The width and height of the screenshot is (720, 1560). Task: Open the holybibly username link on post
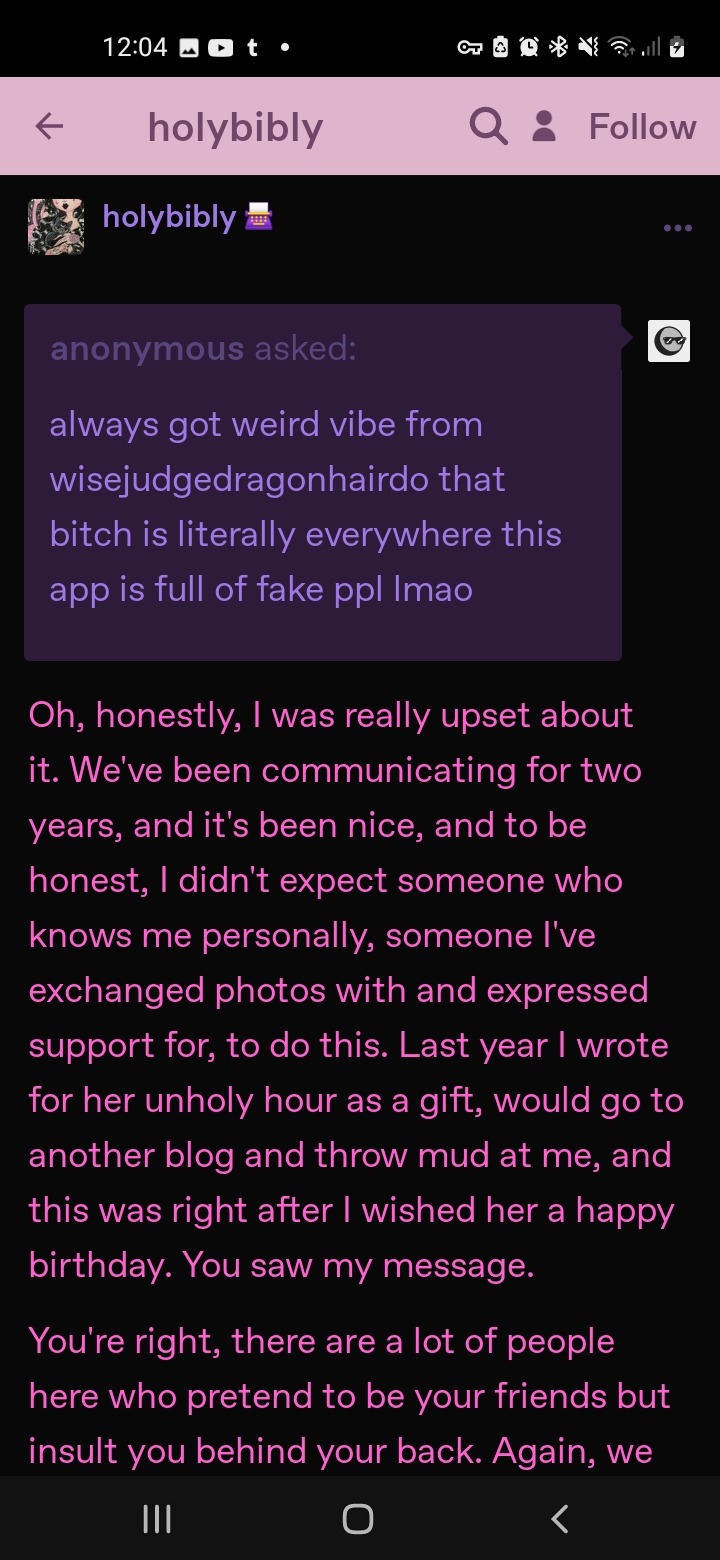(169, 216)
